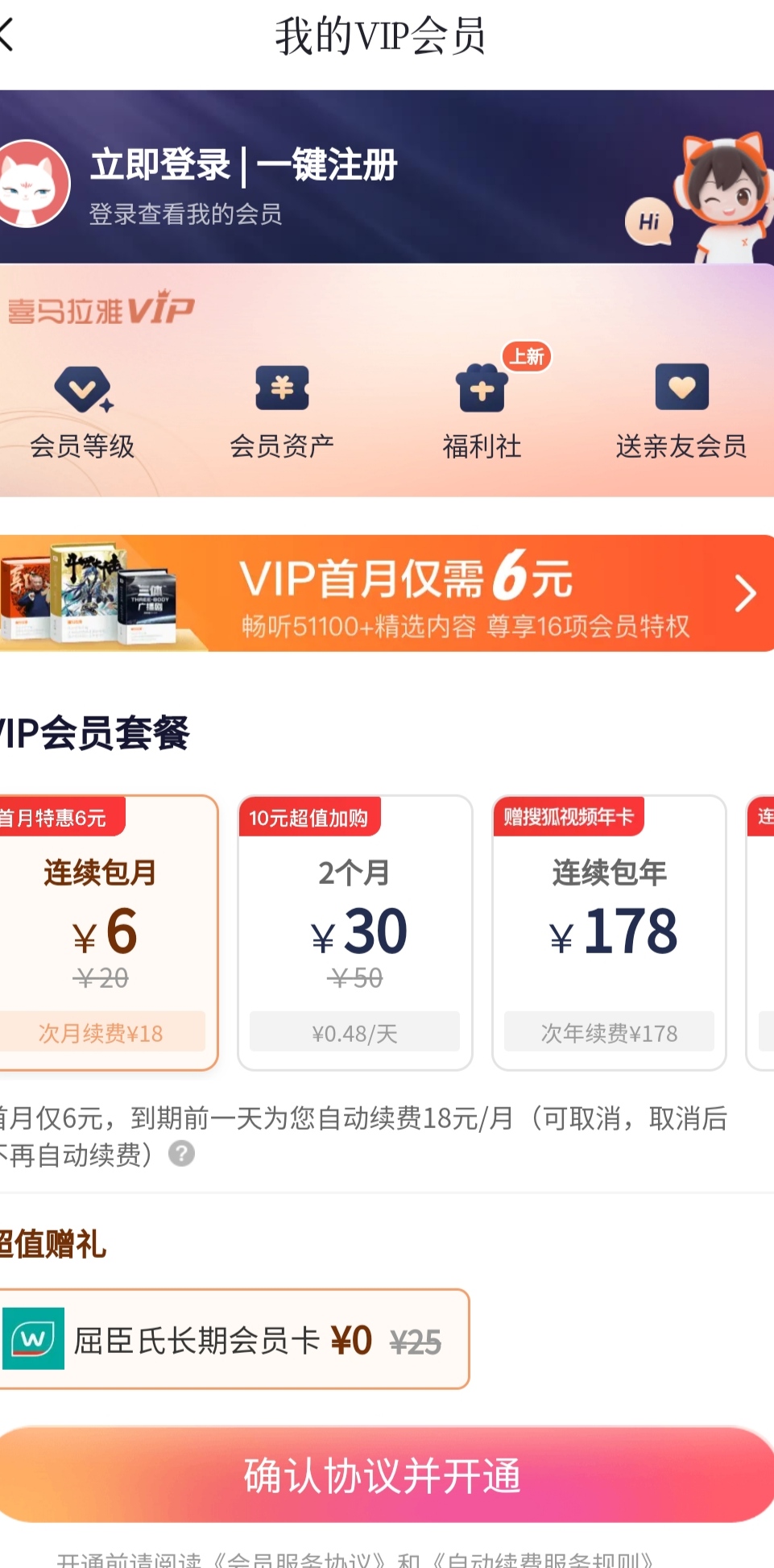This screenshot has height=1568, width=774.
Task: Open 福利社 with 上新 badge
Action: 482,413
